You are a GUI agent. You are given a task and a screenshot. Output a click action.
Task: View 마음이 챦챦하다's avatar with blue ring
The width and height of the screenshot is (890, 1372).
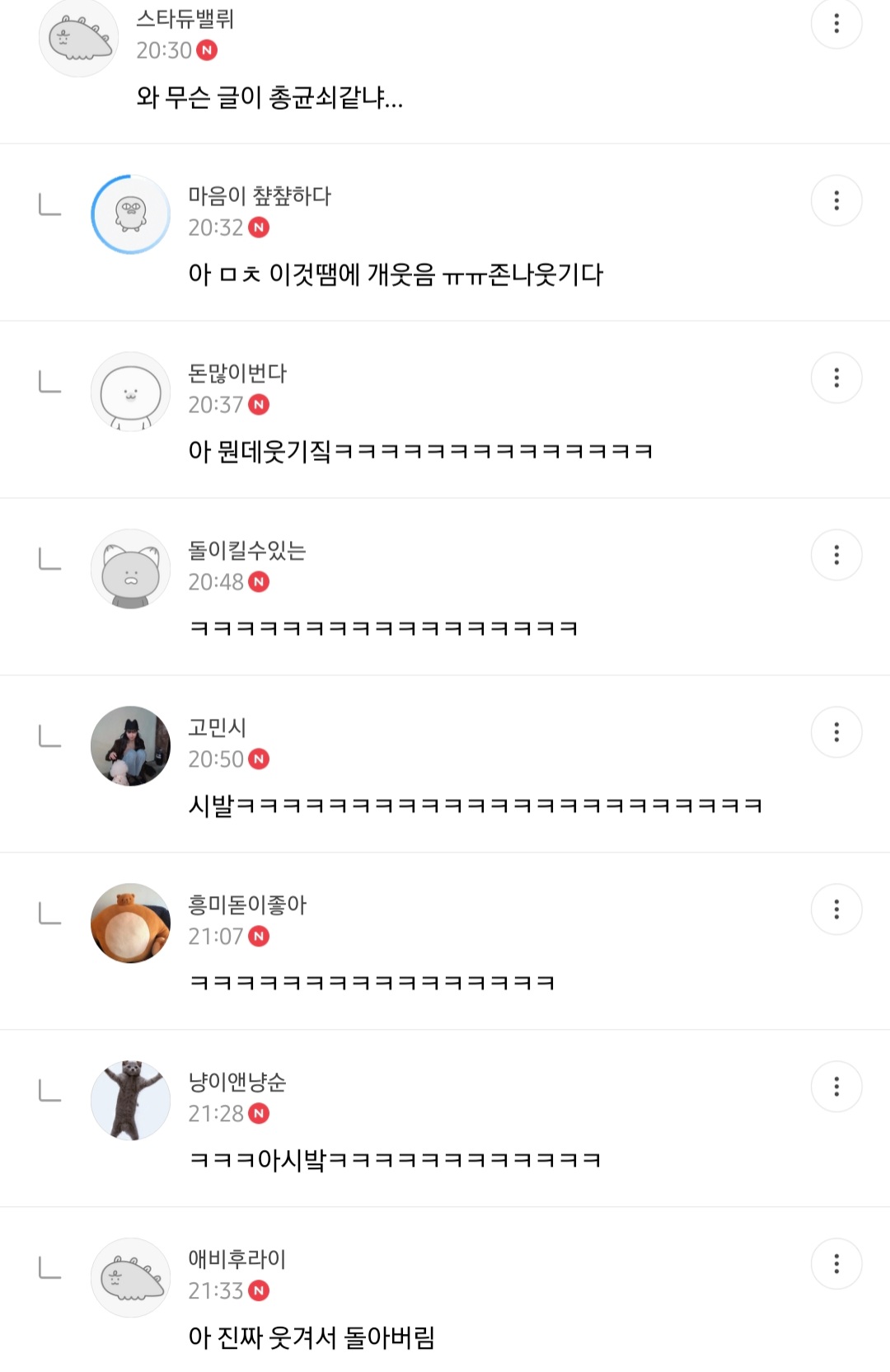coord(130,214)
